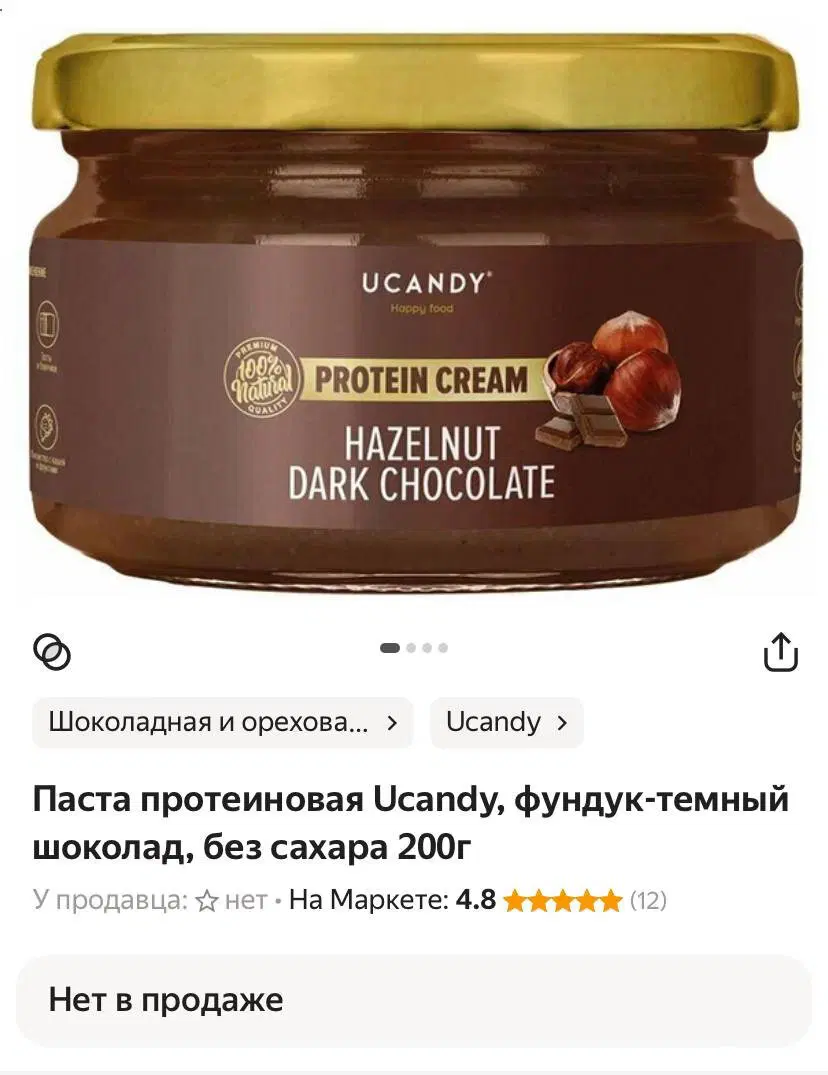
Task: Add product to comparison
Action: point(52,652)
